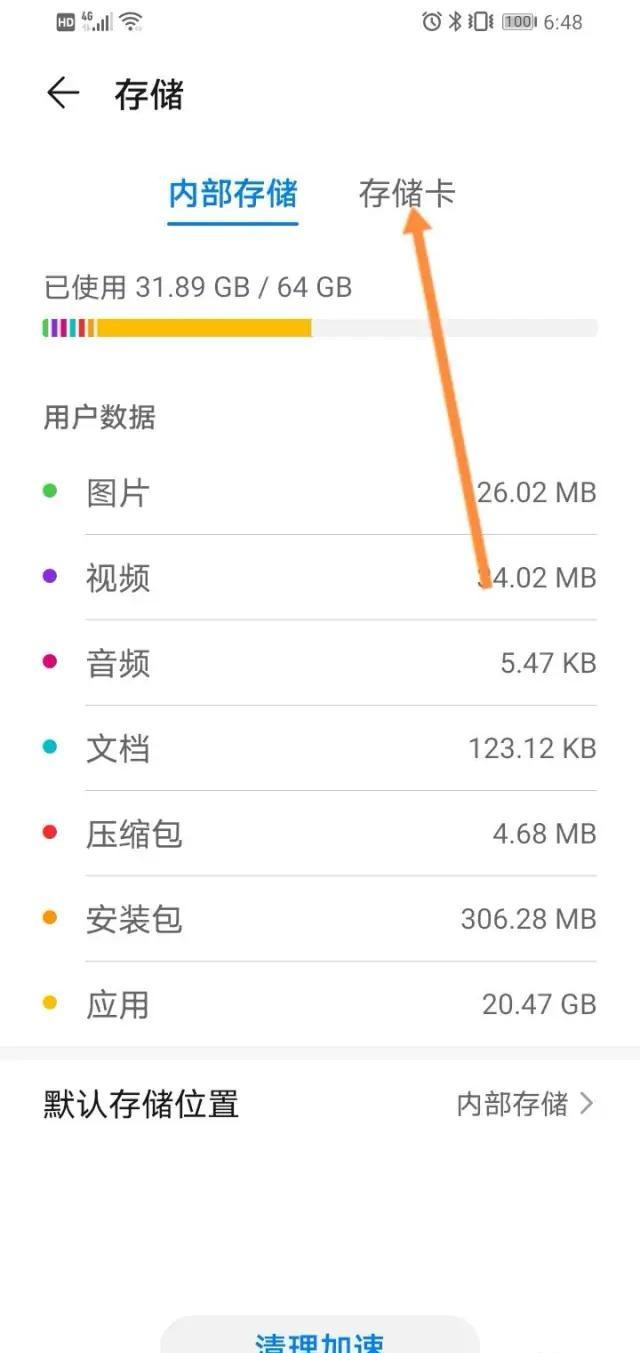This screenshot has height=1353, width=640.
Task: Select the 内部存储 tab
Action: coord(233,193)
